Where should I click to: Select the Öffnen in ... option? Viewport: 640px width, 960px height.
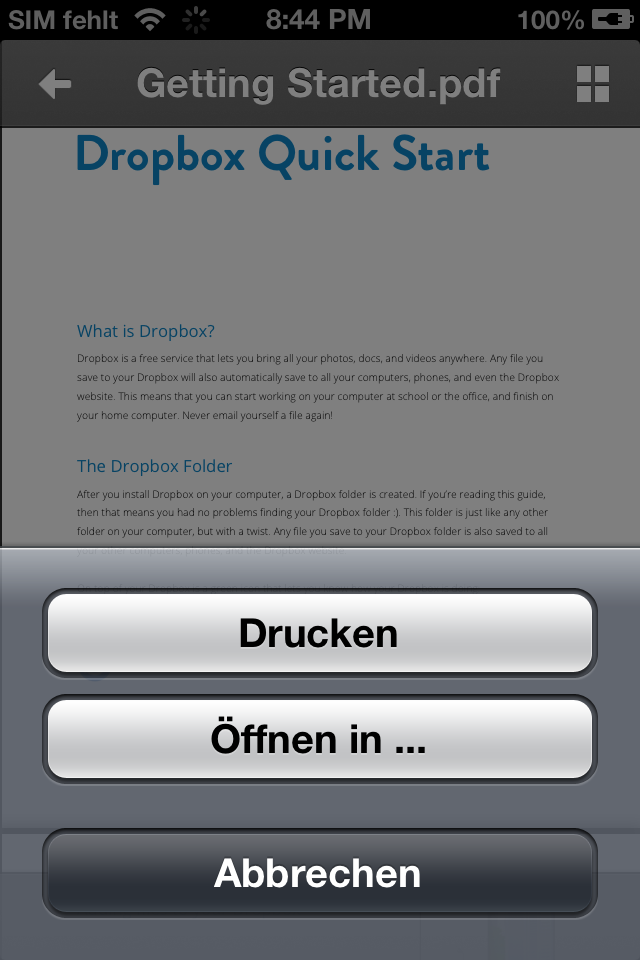click(319, 740)
